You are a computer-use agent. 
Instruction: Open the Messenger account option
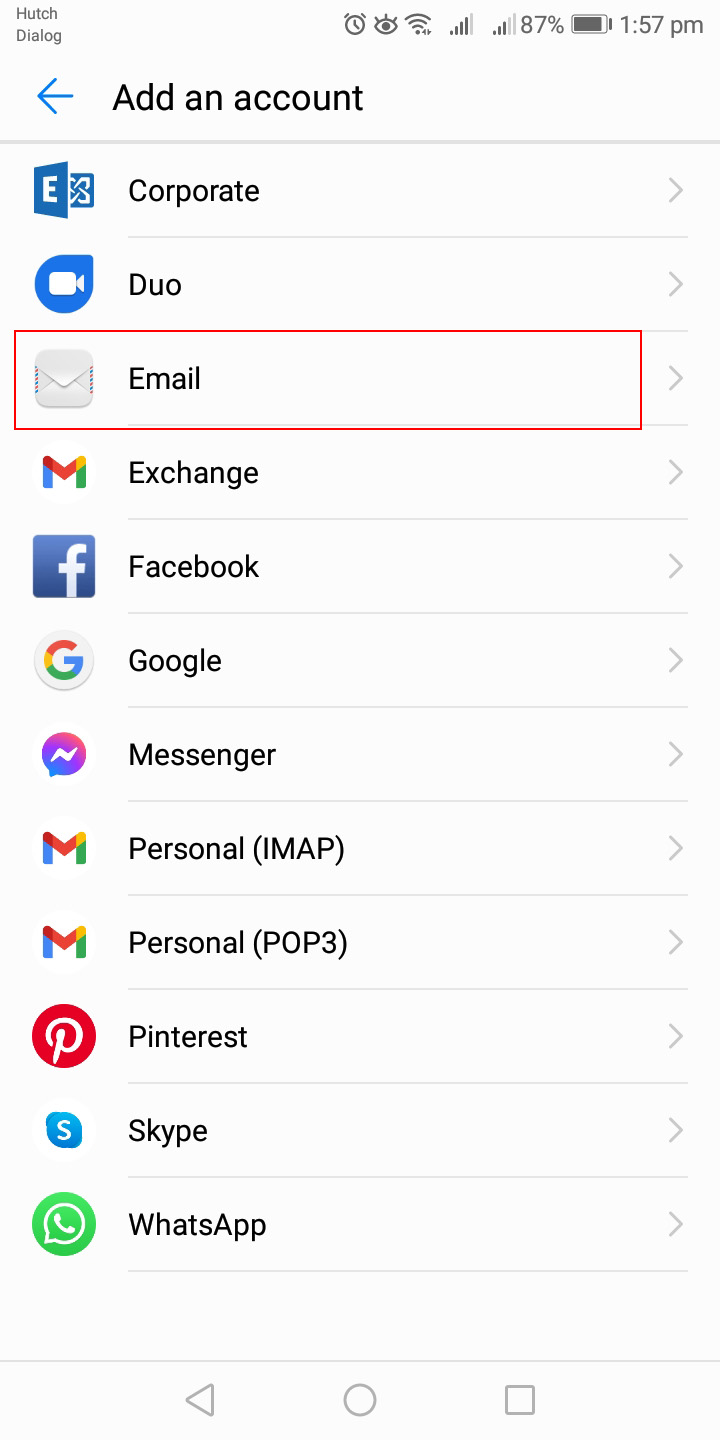click(x=360, y=755)
